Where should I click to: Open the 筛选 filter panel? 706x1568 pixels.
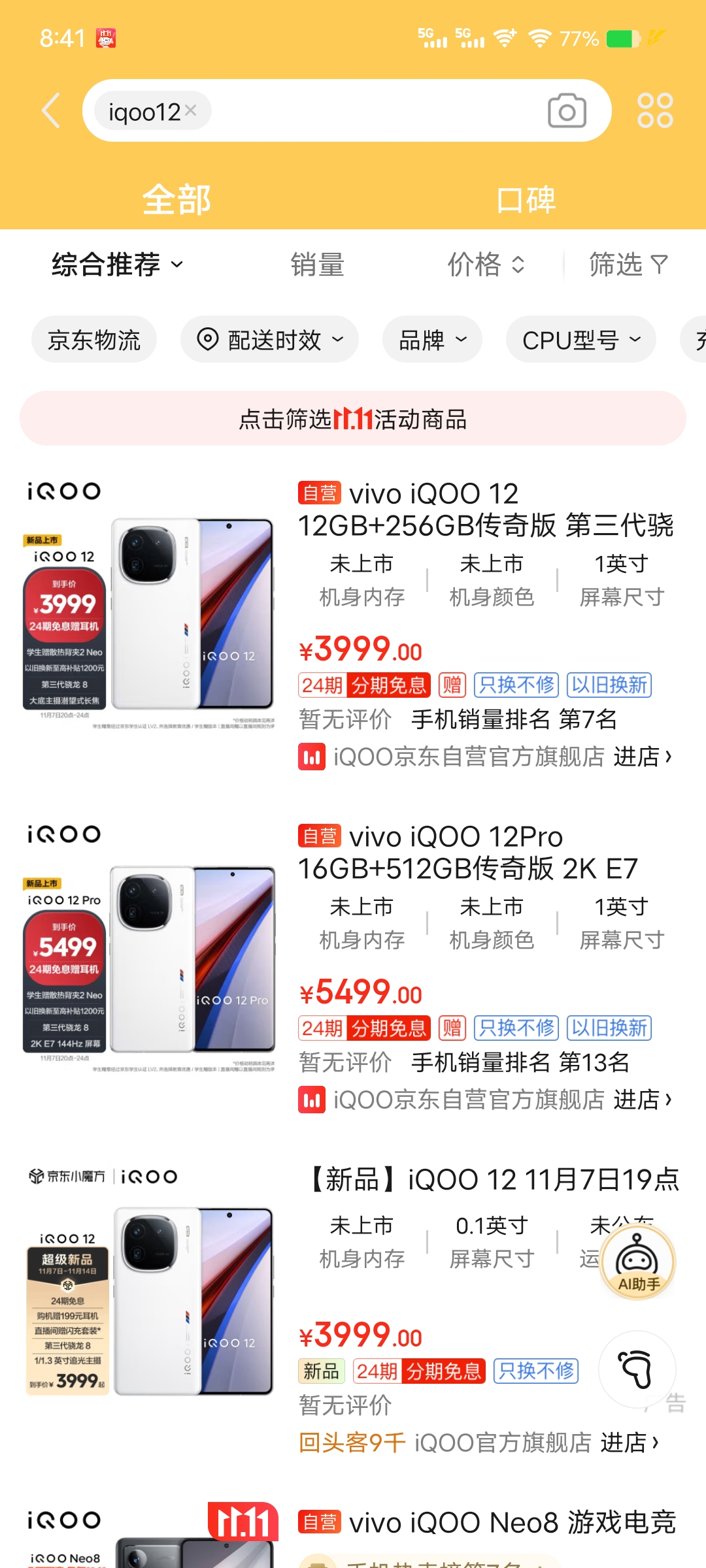[626, 263]
